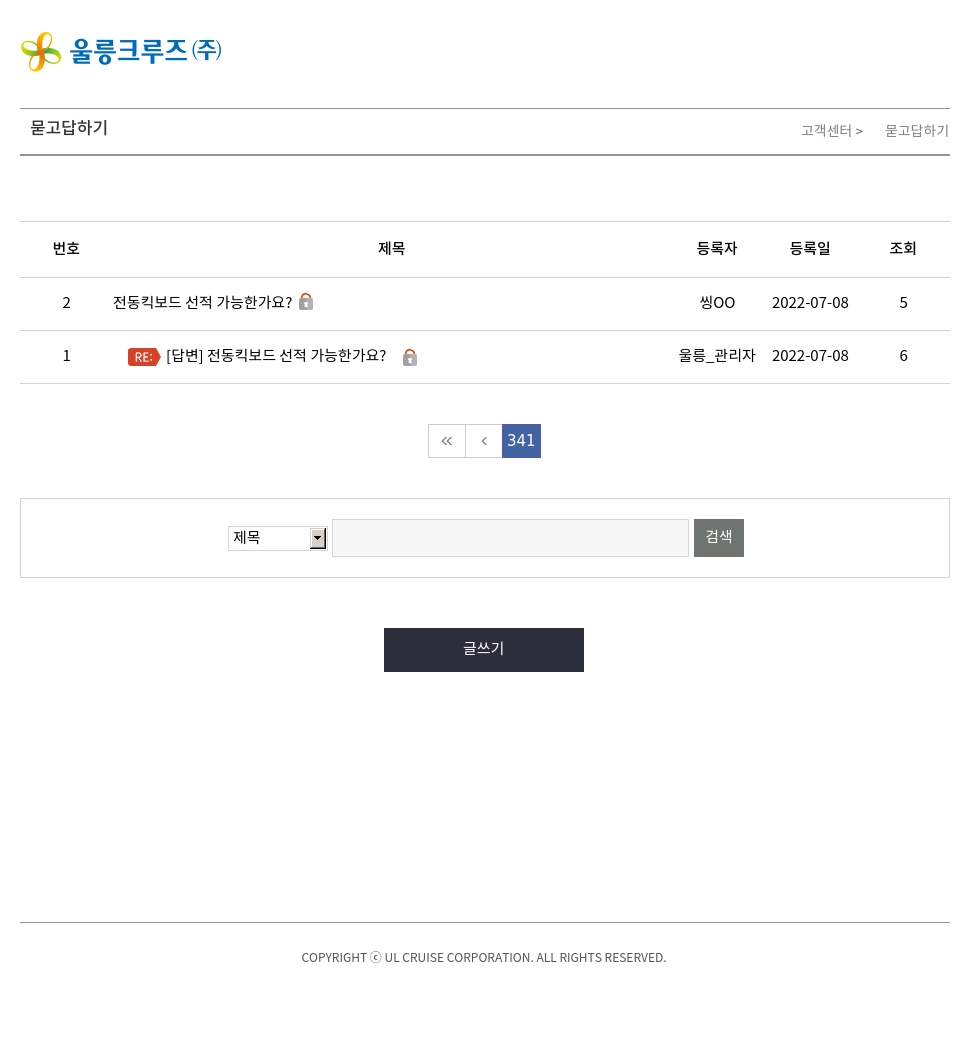This screenshot has height=1053, width=970.
Task: Go to the first page with double arrow
Action: pos(447,441)
